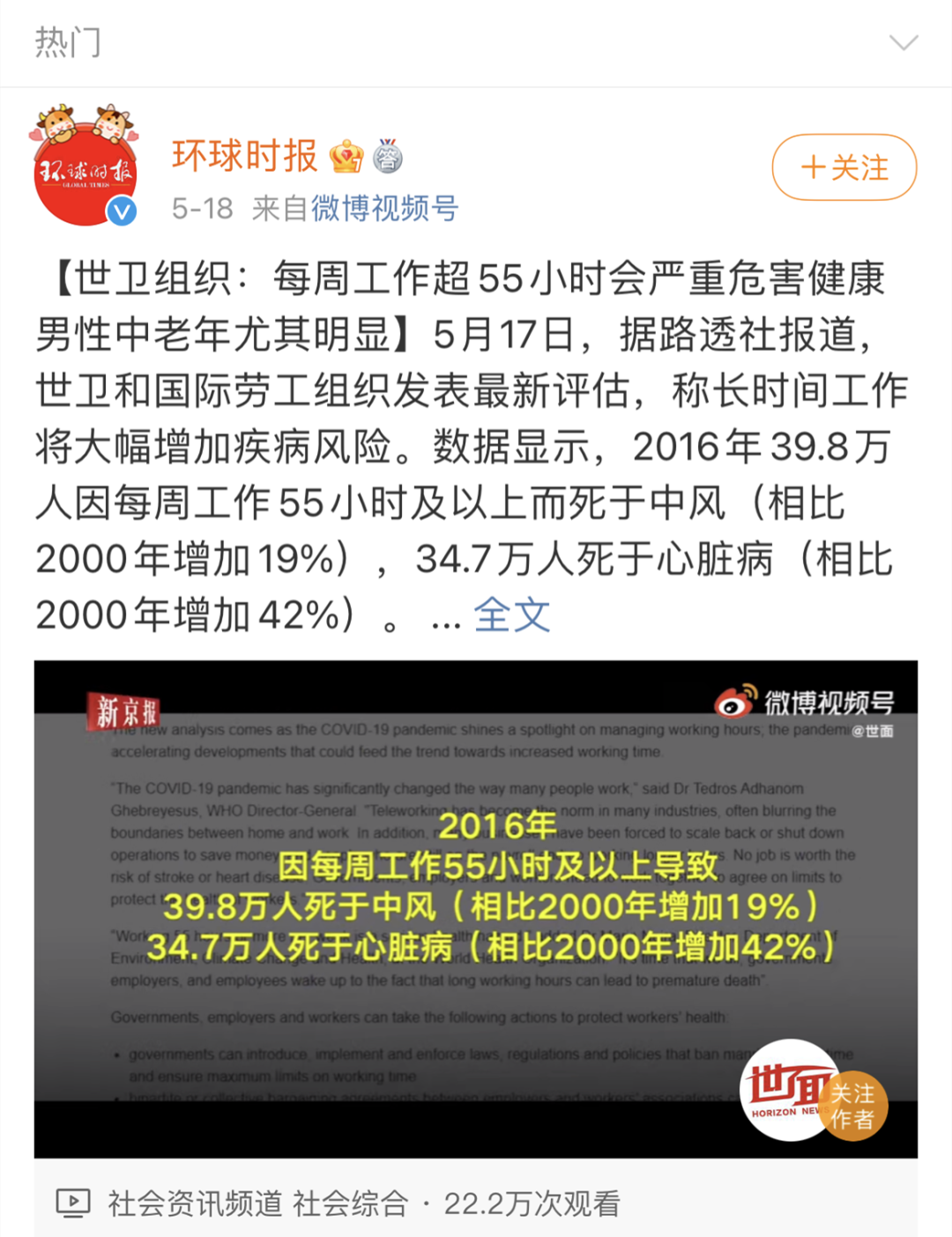Image resolution: width=952 pixels, height=1237 pixels.
Task: Expand the post via 全文 link
Action: [511, 615]
